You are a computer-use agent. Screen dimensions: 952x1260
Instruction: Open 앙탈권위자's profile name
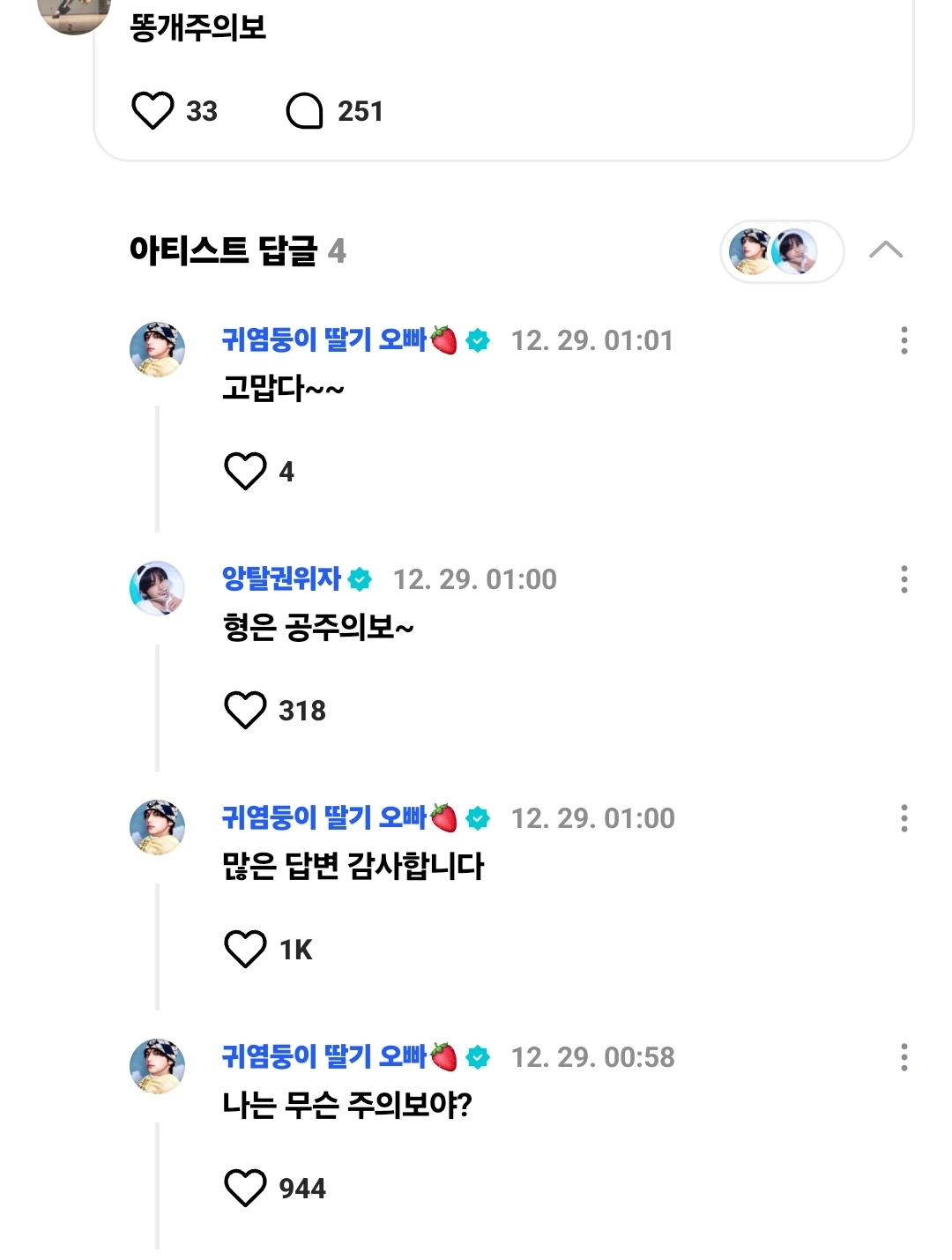pos(281,579)
